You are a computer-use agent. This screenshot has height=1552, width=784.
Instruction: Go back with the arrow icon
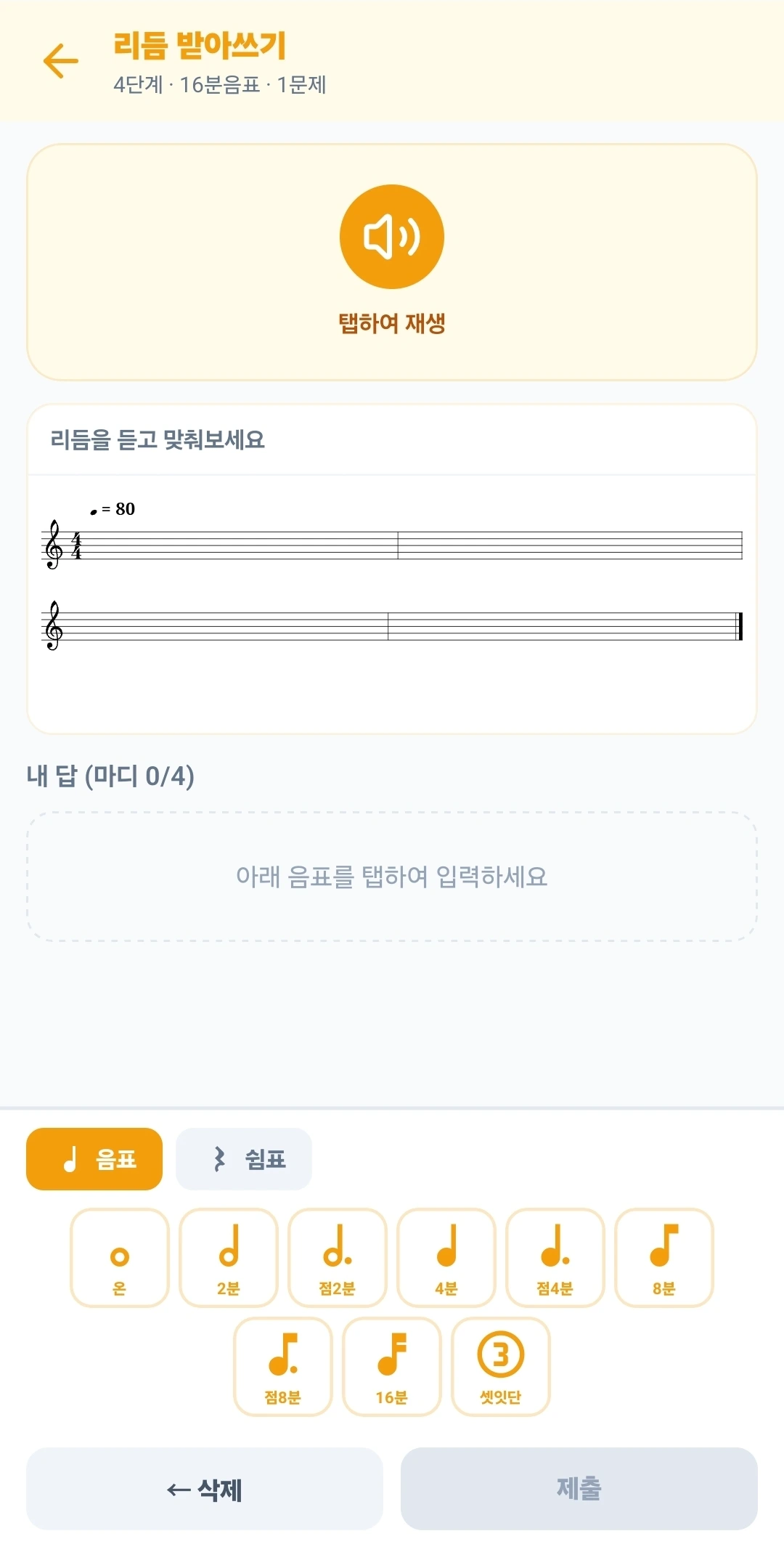[x=61, y=60]
